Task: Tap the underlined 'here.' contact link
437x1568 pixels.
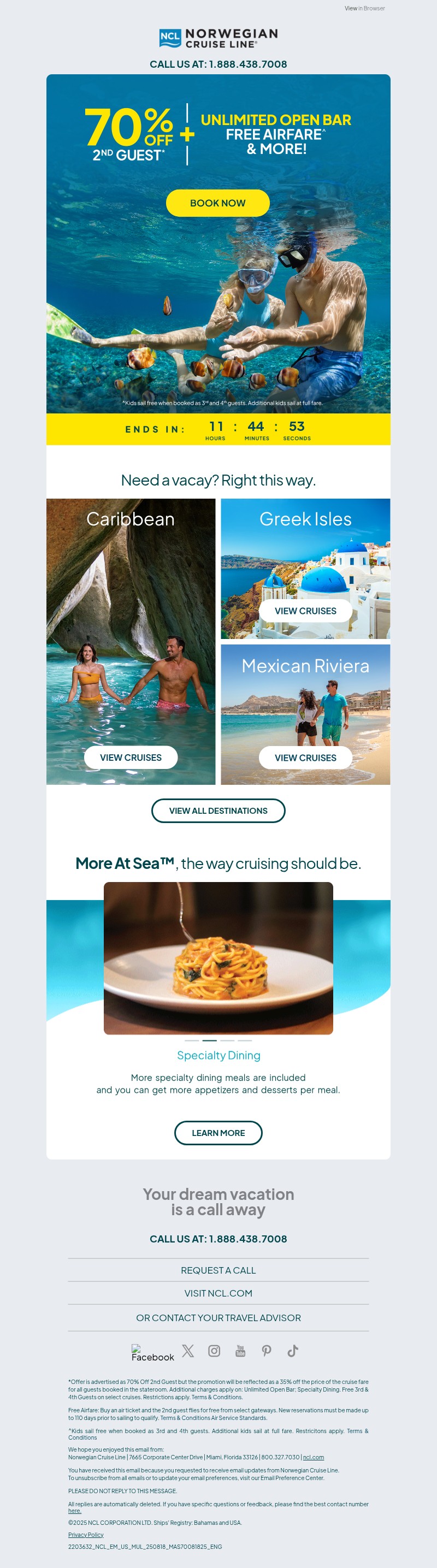Action: (74, 1511)
